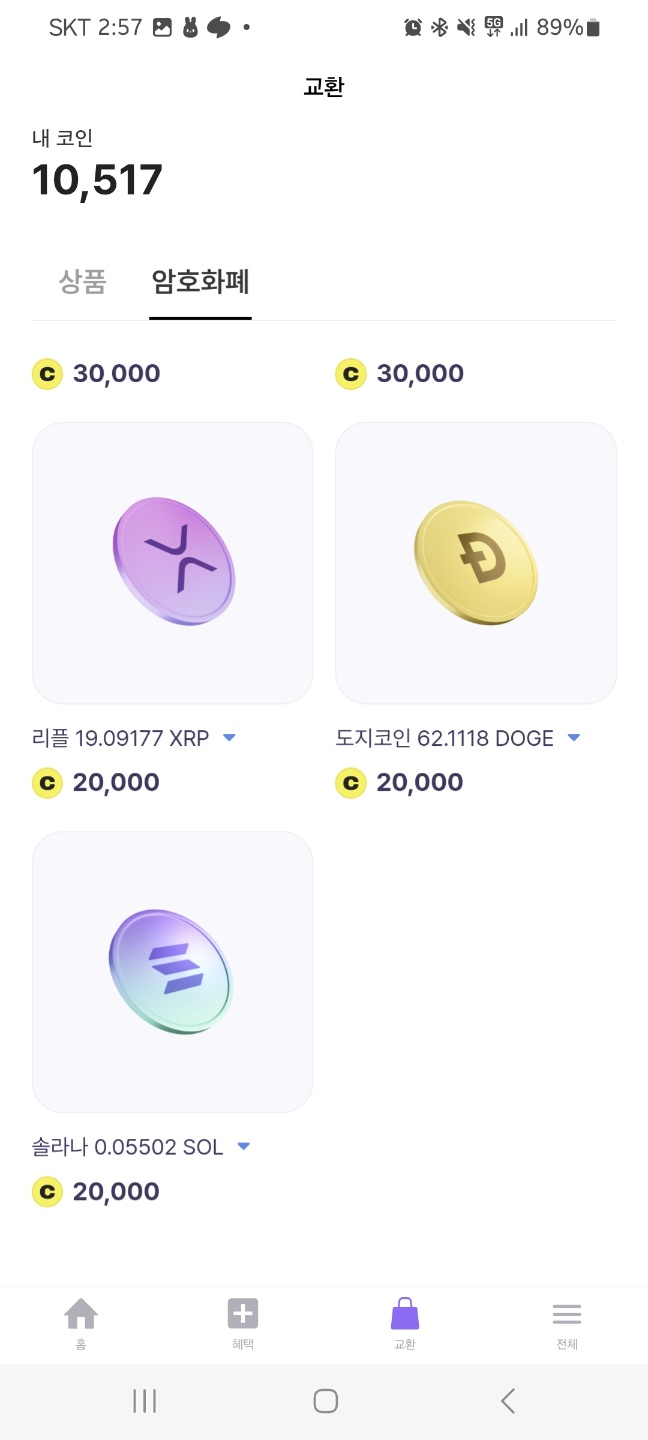
Task: Open the 리플 XRP coin card
Action: 173,563
